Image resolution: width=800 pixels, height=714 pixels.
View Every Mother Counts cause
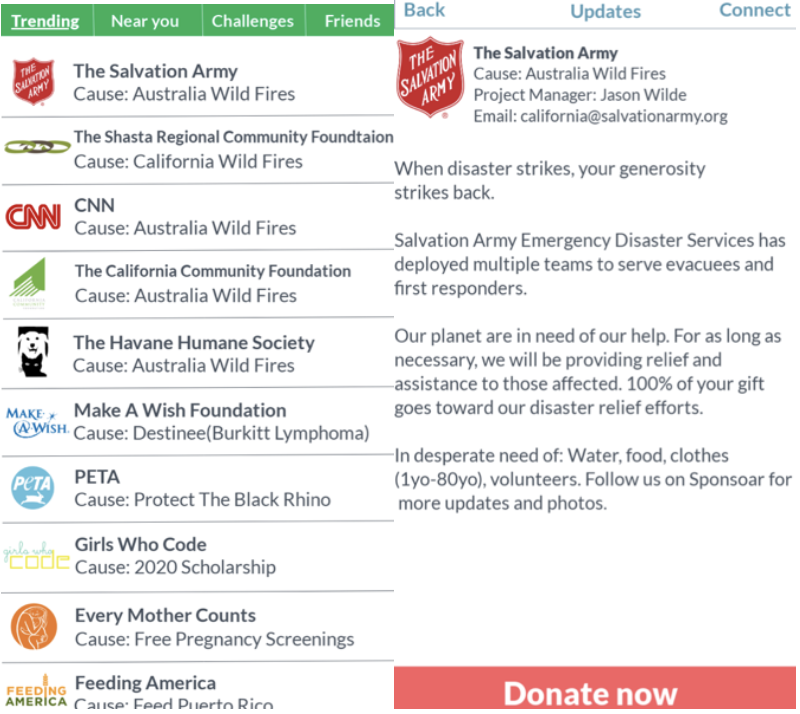coord(197,627)
